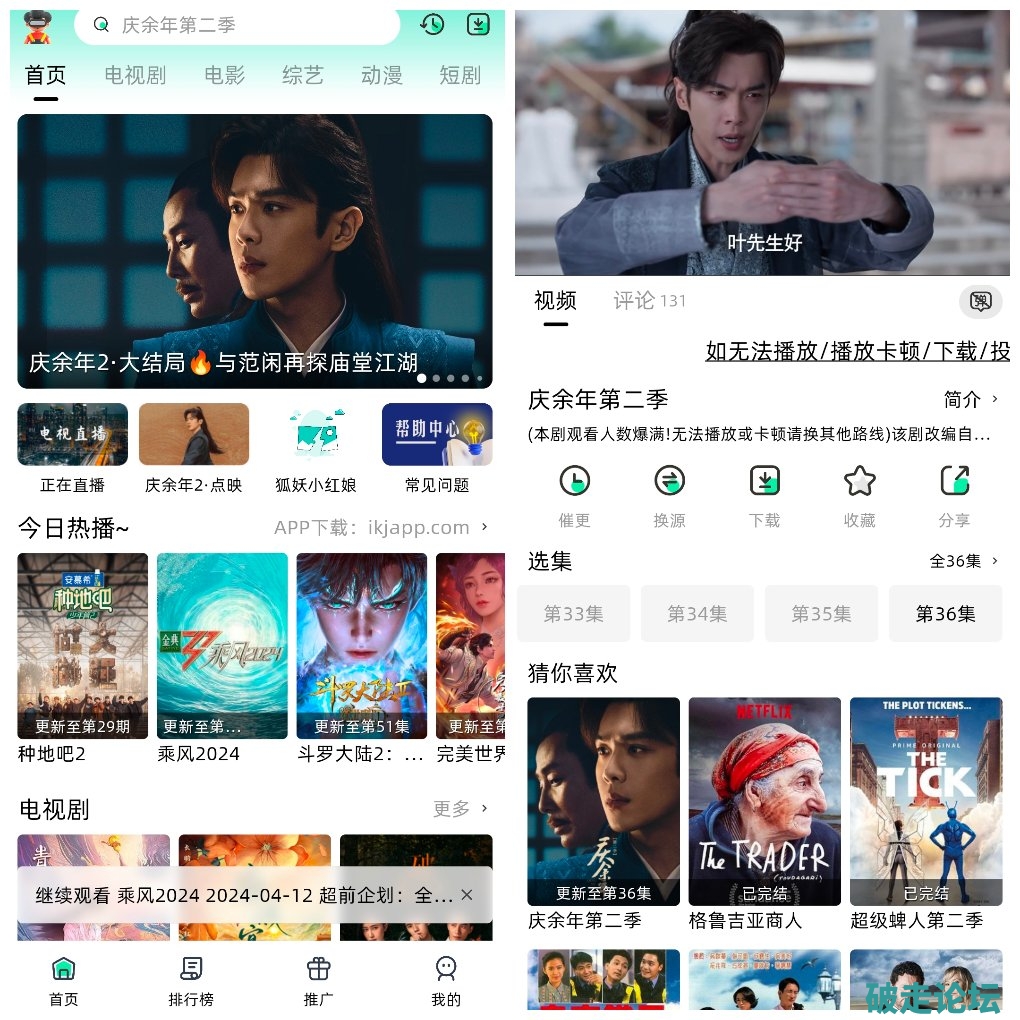The image size is (1020, 1020).
Task: Share the video with the 分享 icon
Action: pos(954,493)
